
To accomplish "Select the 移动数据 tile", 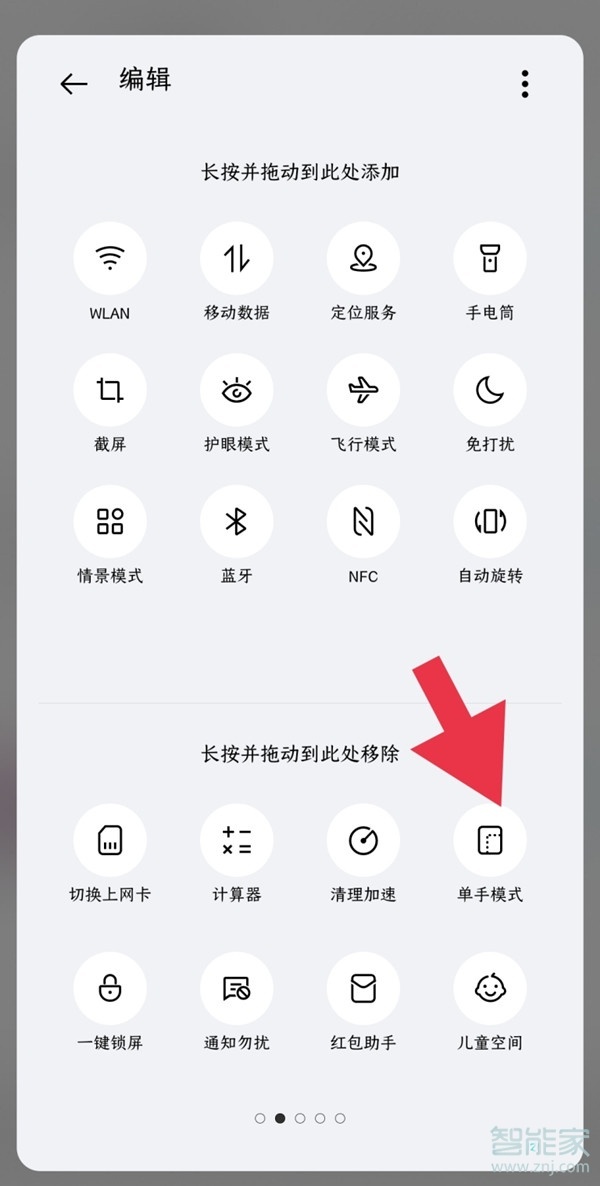I will [x=237, y=258].
